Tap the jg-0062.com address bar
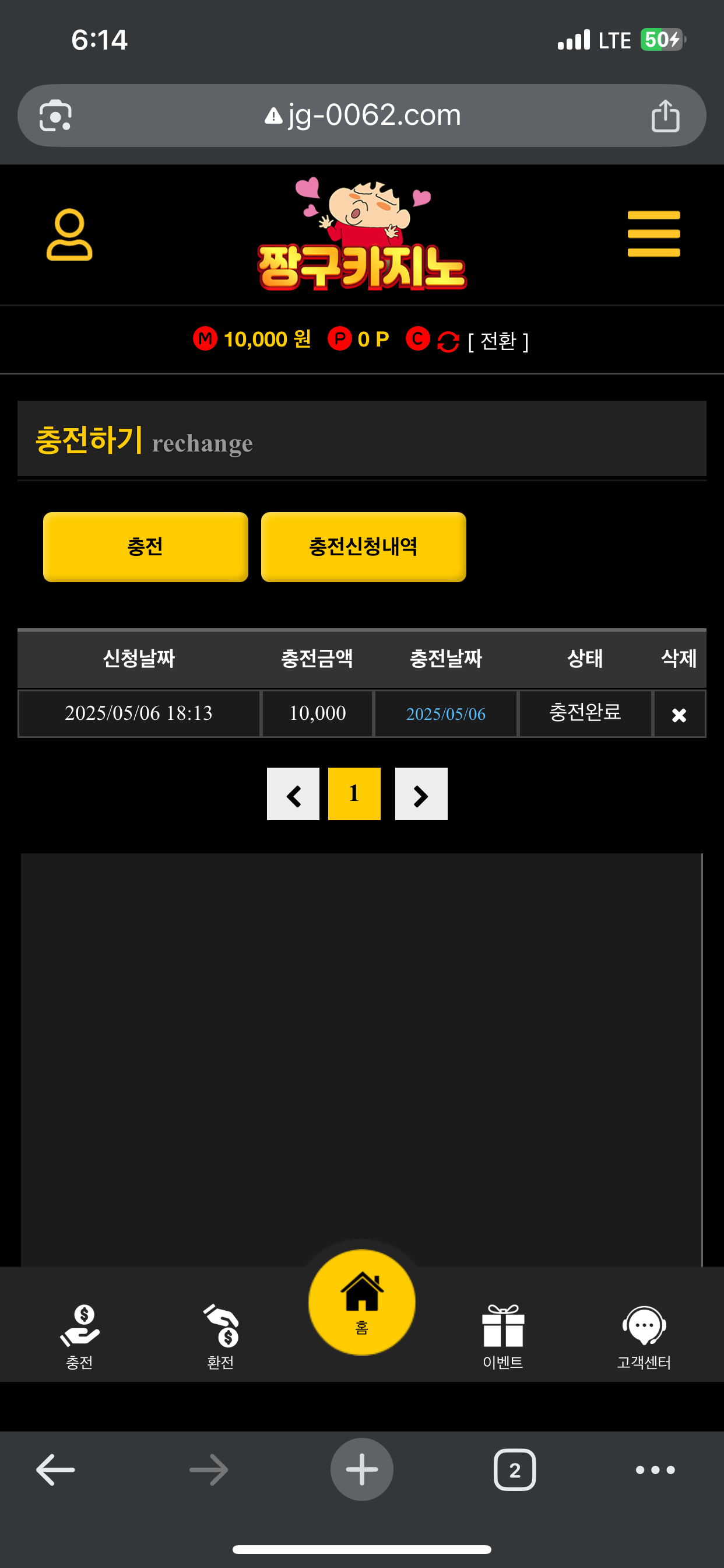The image size is (724, 1568). tap(362, 116)
